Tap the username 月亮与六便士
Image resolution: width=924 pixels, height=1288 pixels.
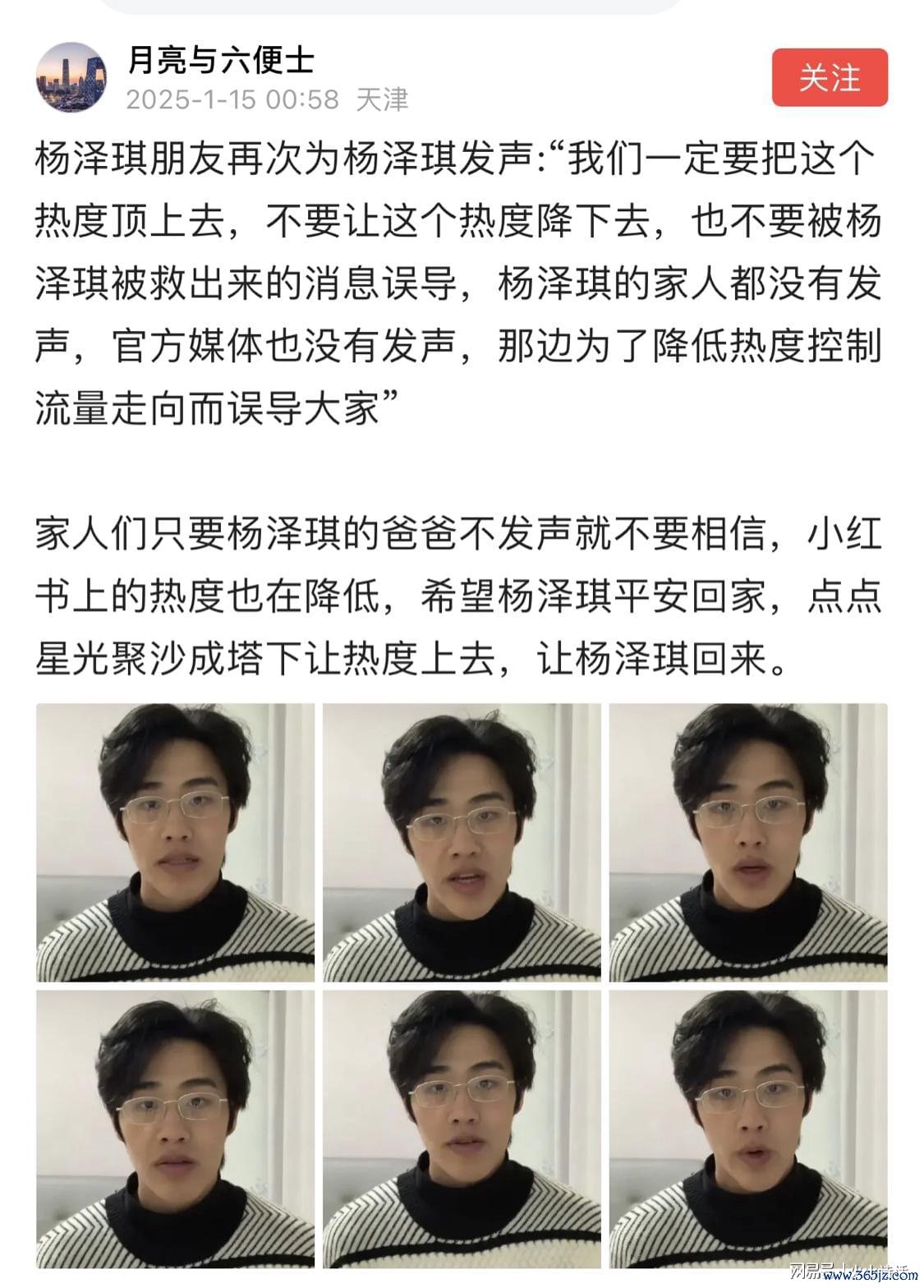coord(221,61)
